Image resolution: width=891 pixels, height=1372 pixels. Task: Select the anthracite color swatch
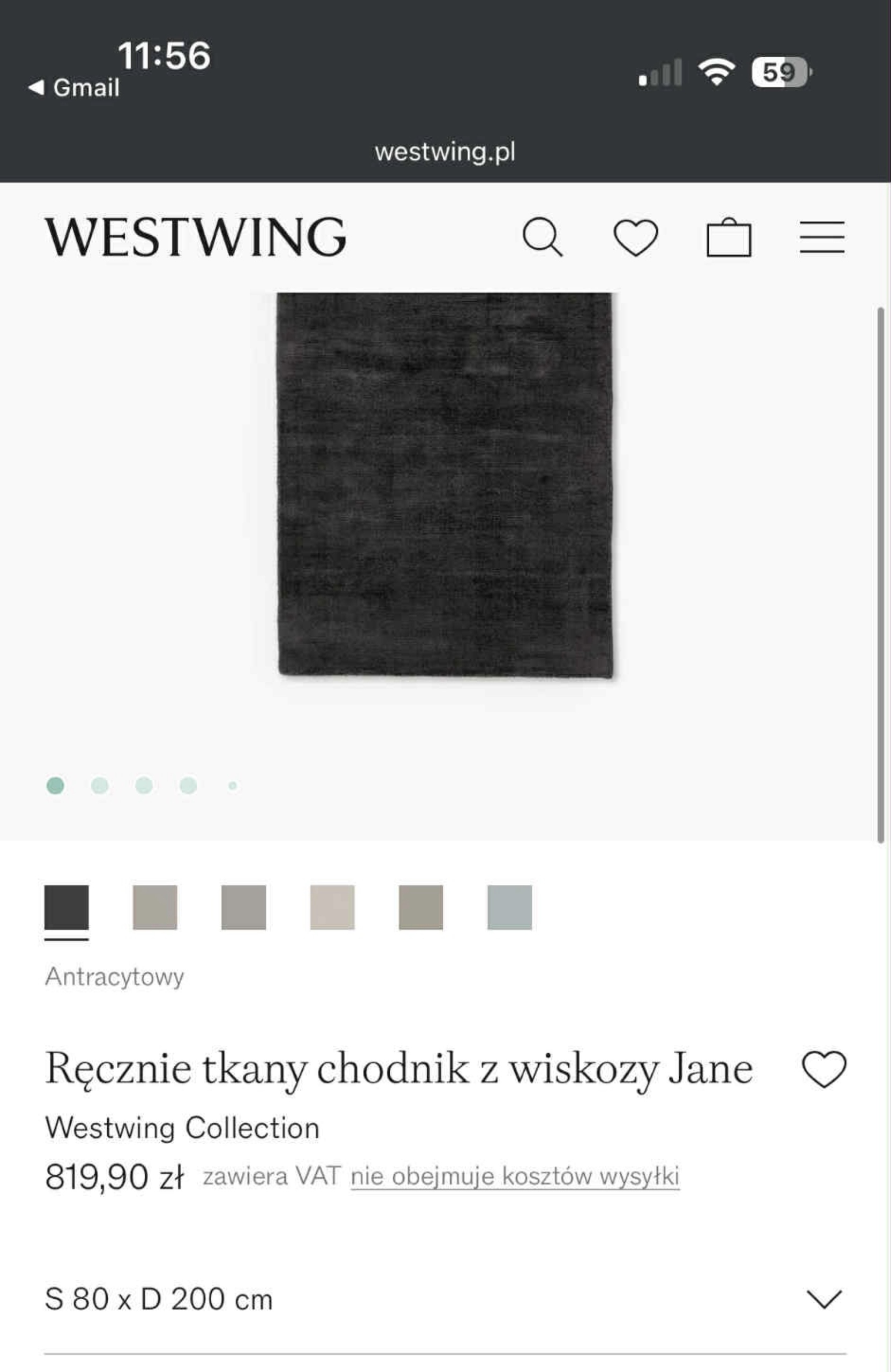[x=66, y=907]
